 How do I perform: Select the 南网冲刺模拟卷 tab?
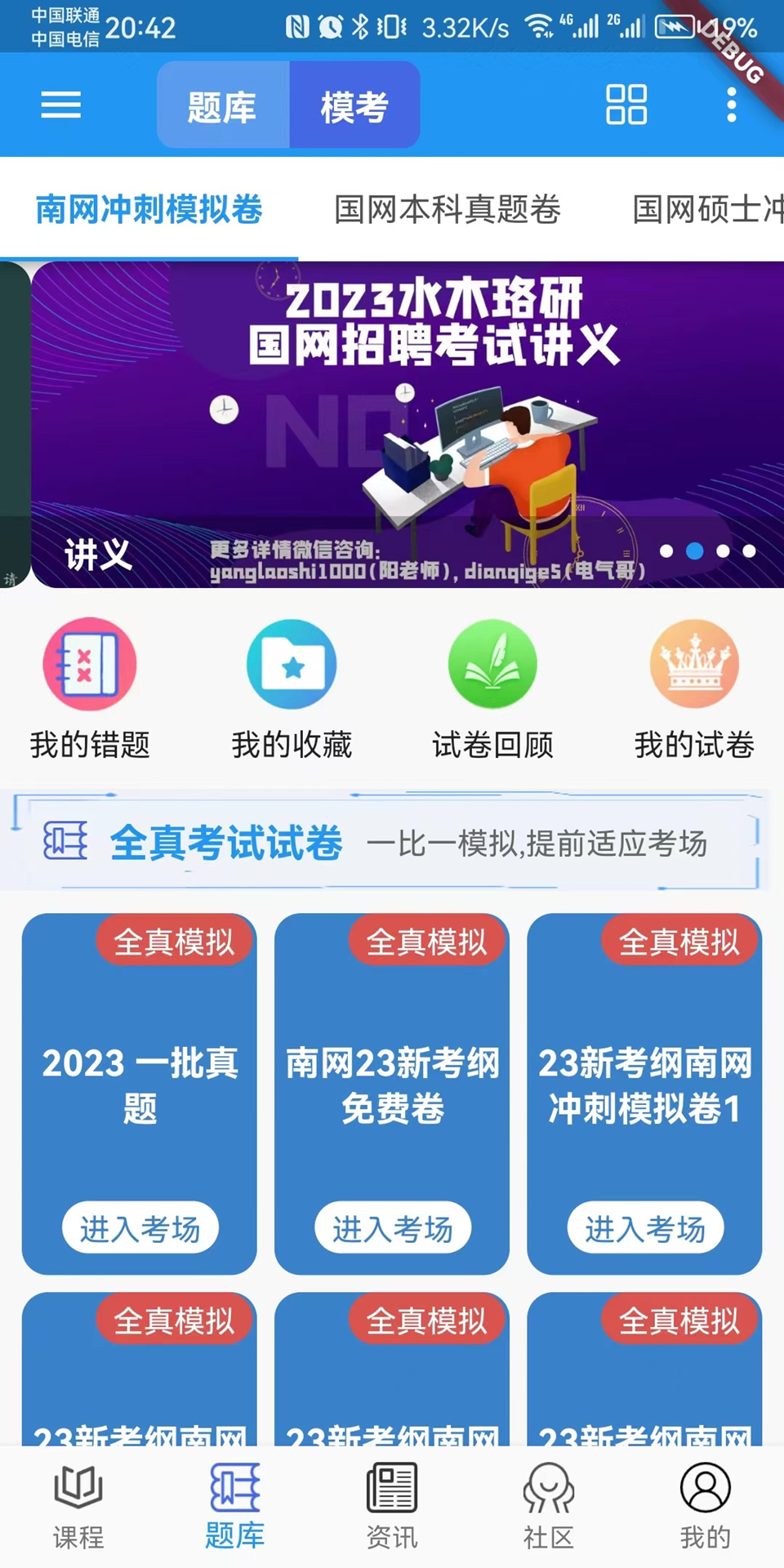[x=149, y=210]
